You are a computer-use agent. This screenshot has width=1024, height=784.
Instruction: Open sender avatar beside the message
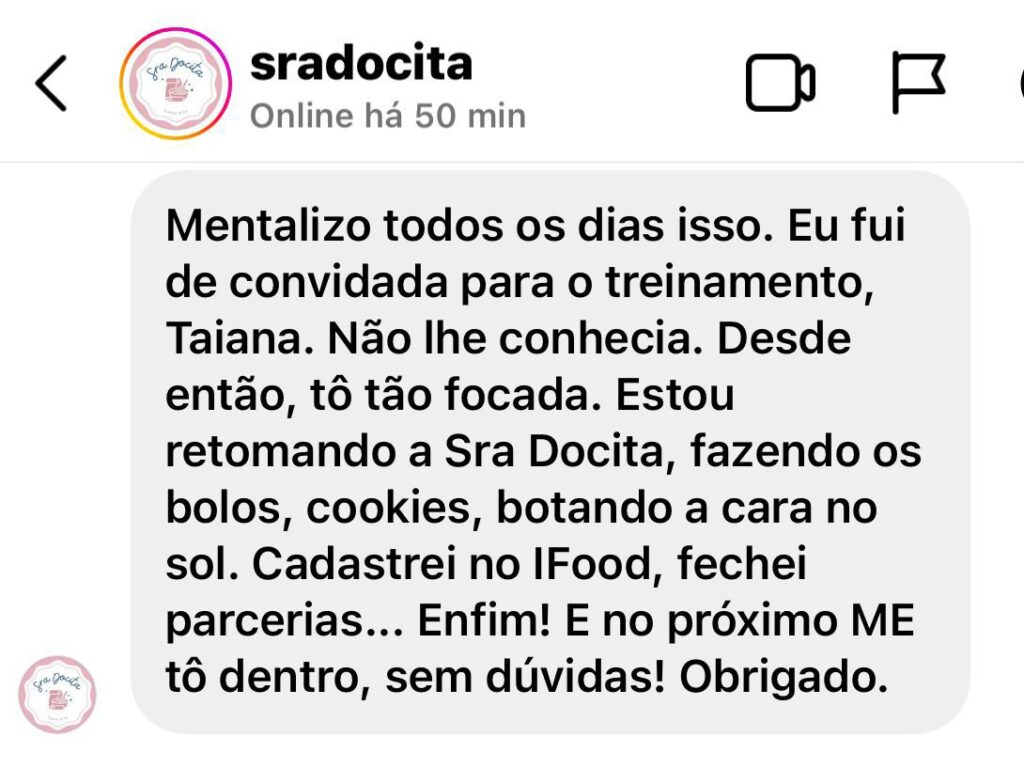(x=57, y=694)
